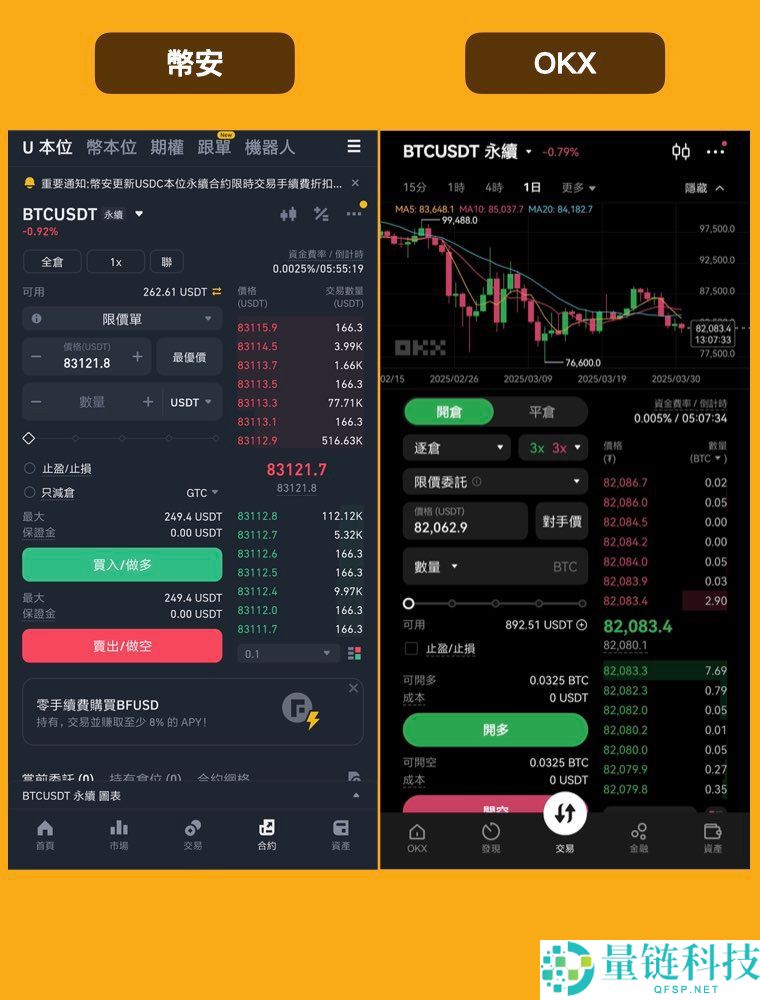Switch to the 幣本位 tab
This screenshot has height=1000, width=760.
110,147
